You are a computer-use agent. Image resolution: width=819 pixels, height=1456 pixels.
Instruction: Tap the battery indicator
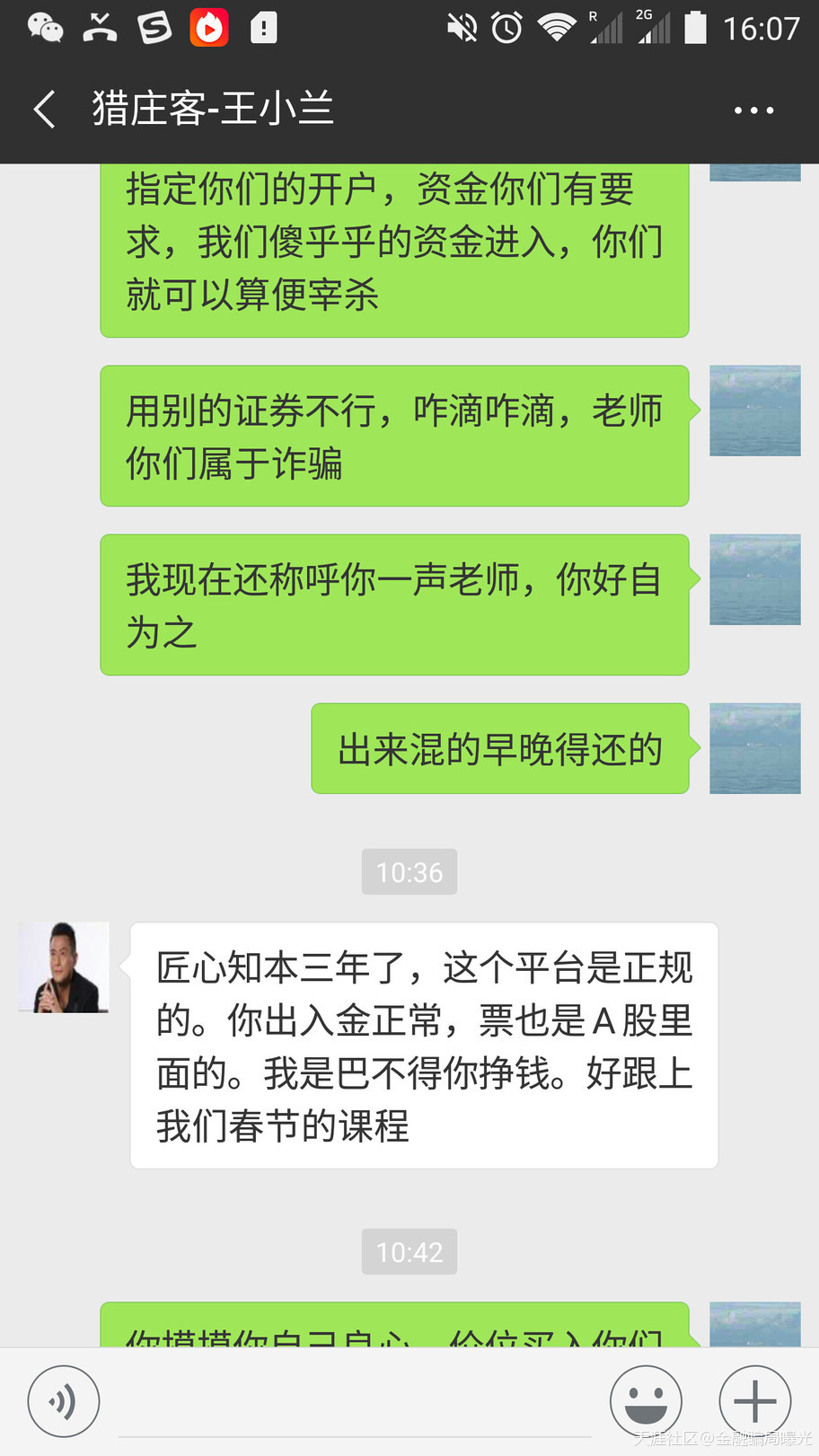(x=696, y=27)
